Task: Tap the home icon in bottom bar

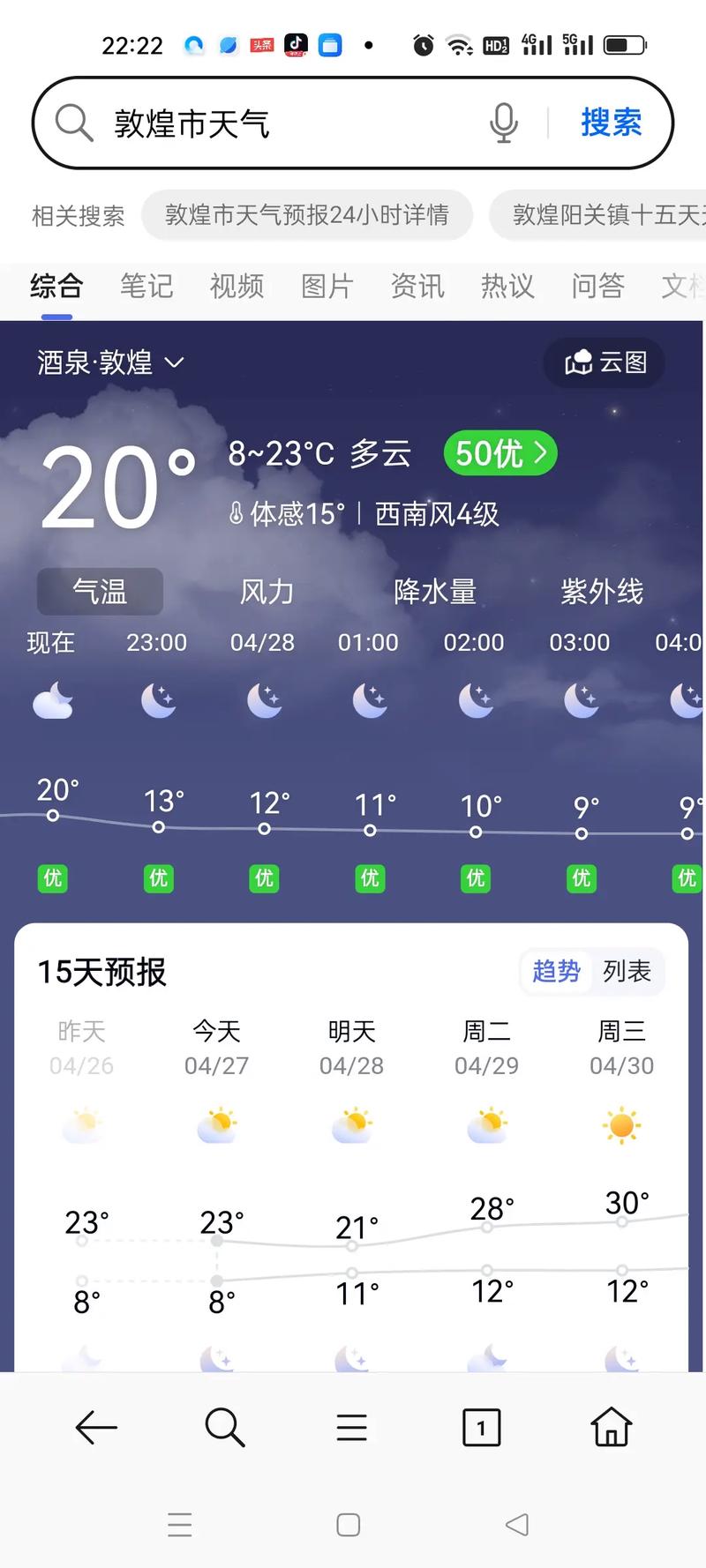Action: (x=612, y=1427)
